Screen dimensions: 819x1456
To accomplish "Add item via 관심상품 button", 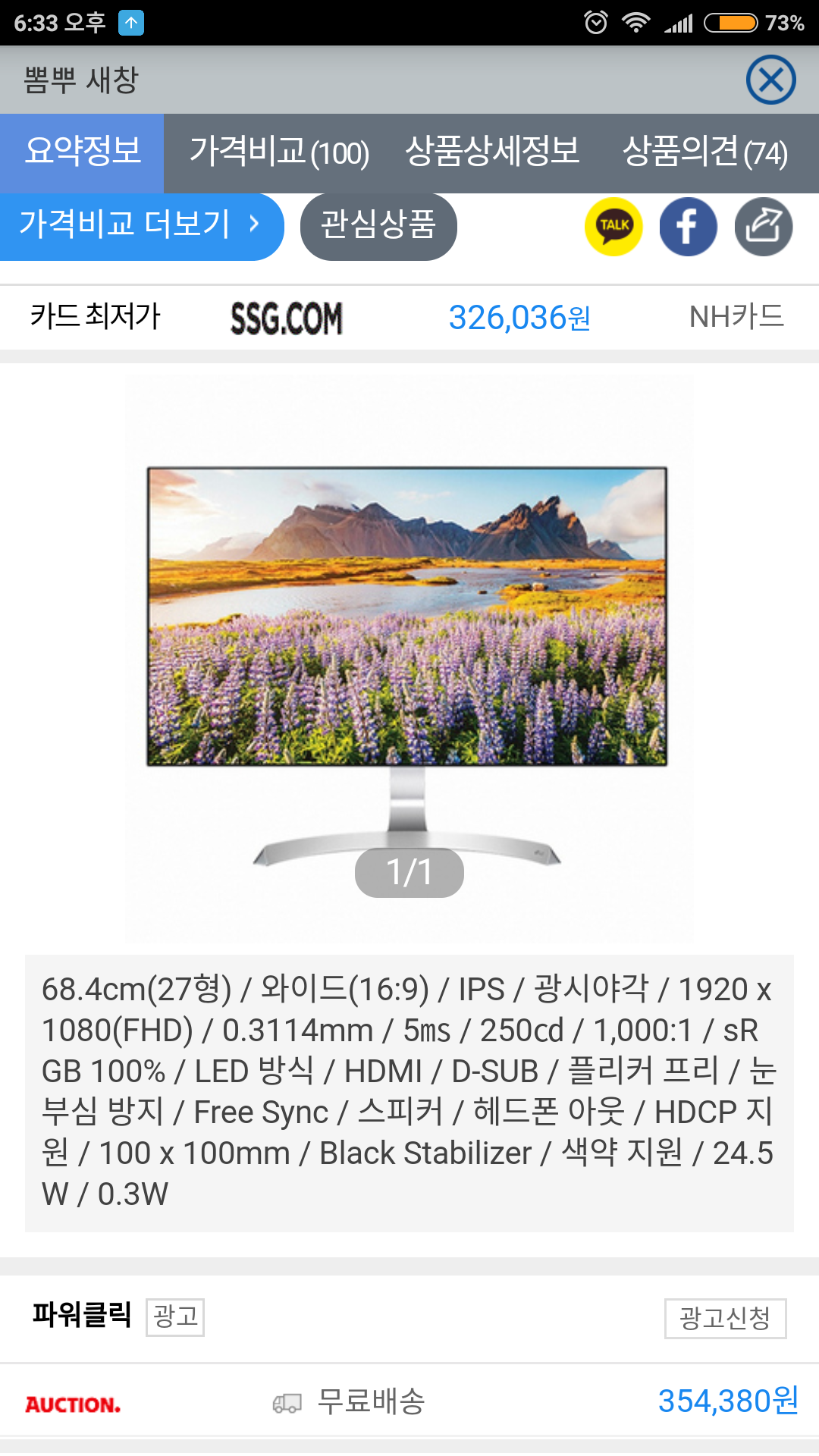I will [378, 227].
